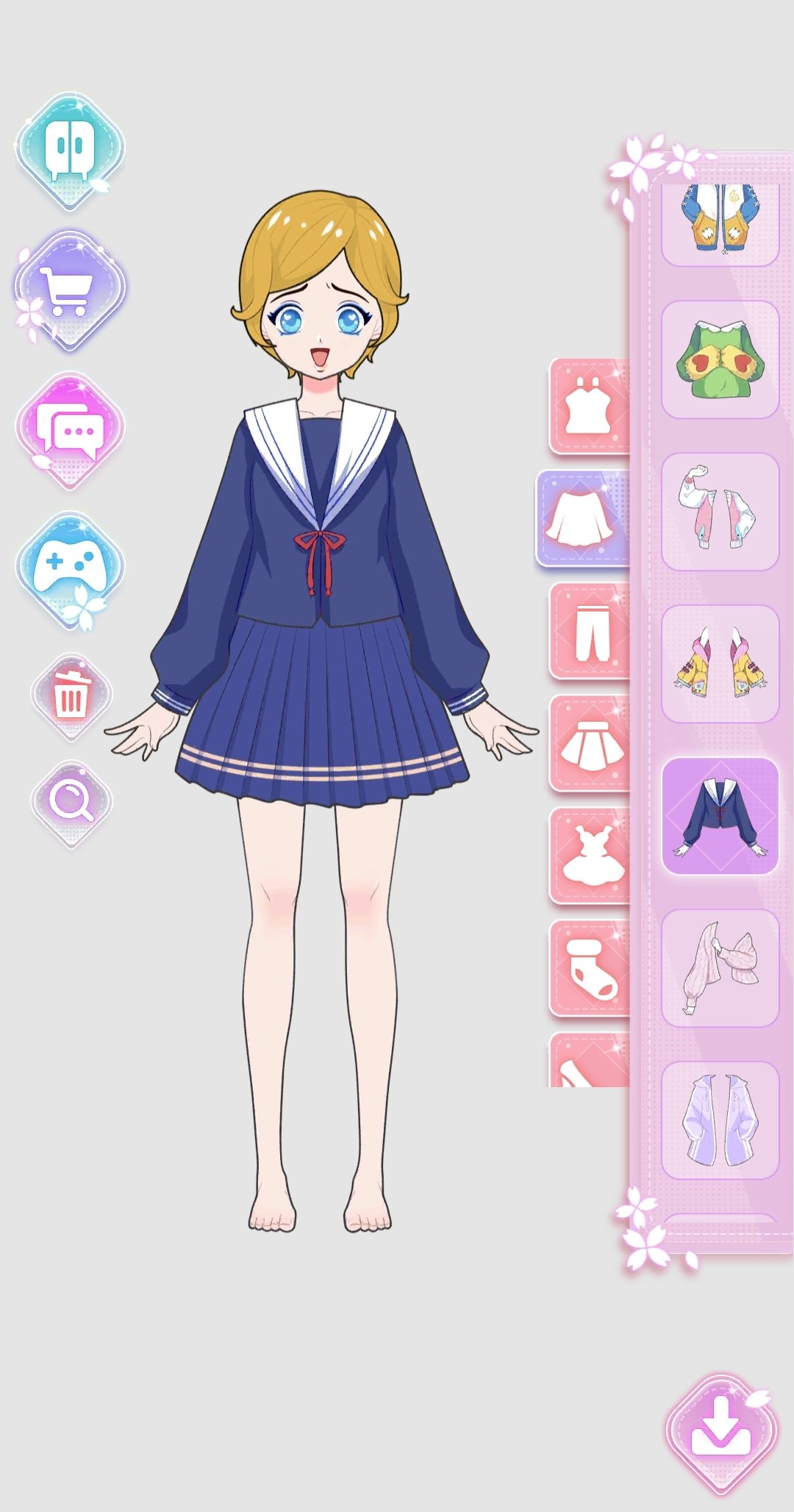794x1512 pixels.
Task: Open the wardrobe closet icon
Action: pyautogui.click(x=70, y=151)
